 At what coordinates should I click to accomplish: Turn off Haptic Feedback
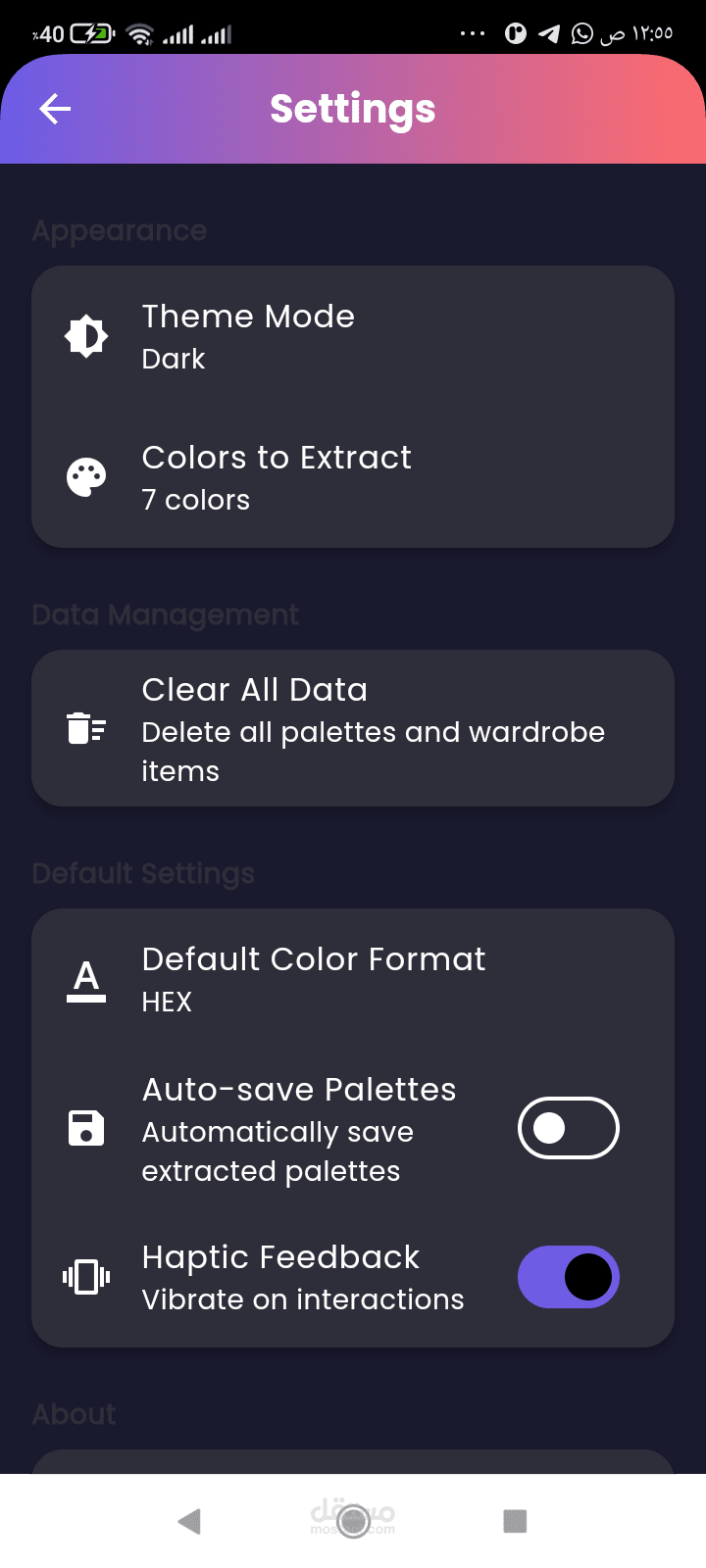568,1277
